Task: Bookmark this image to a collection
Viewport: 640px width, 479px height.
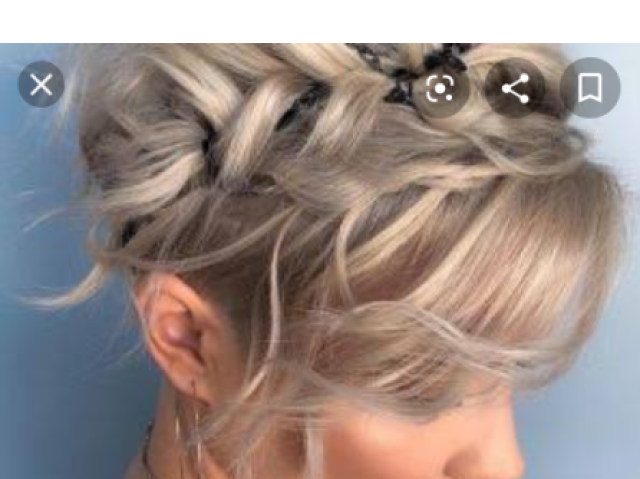Action: click(x=590, y=89)
